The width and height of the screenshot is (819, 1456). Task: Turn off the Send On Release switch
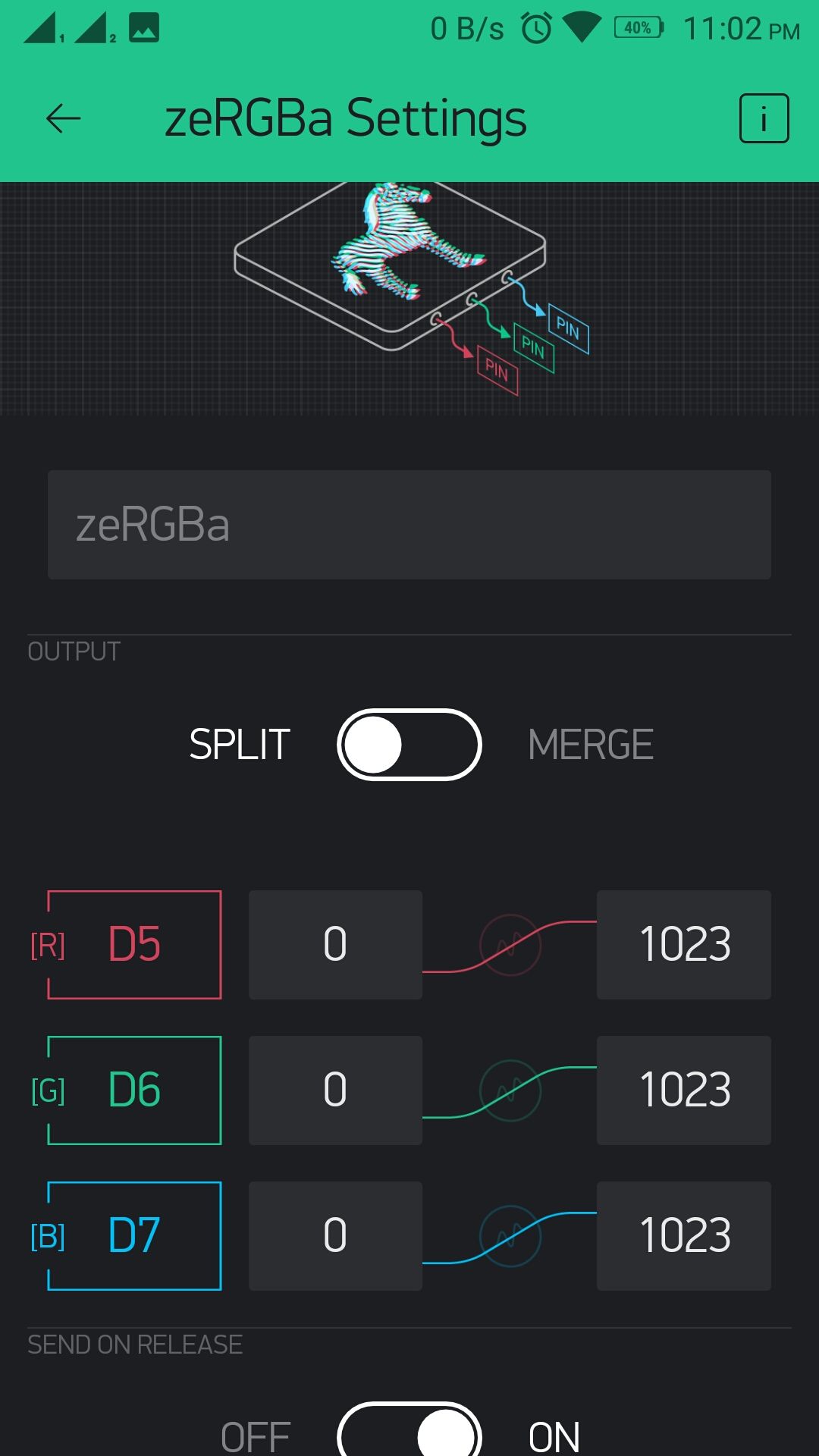409,1433
